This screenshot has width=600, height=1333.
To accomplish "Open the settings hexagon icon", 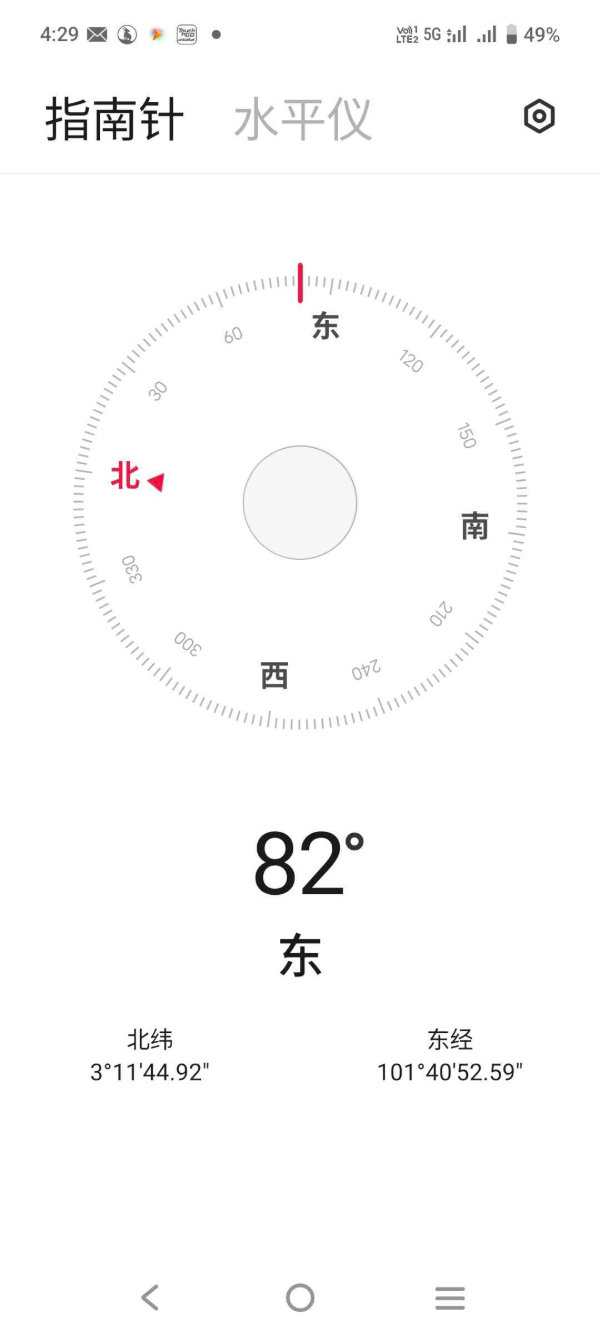I will [x=539, y=117].
